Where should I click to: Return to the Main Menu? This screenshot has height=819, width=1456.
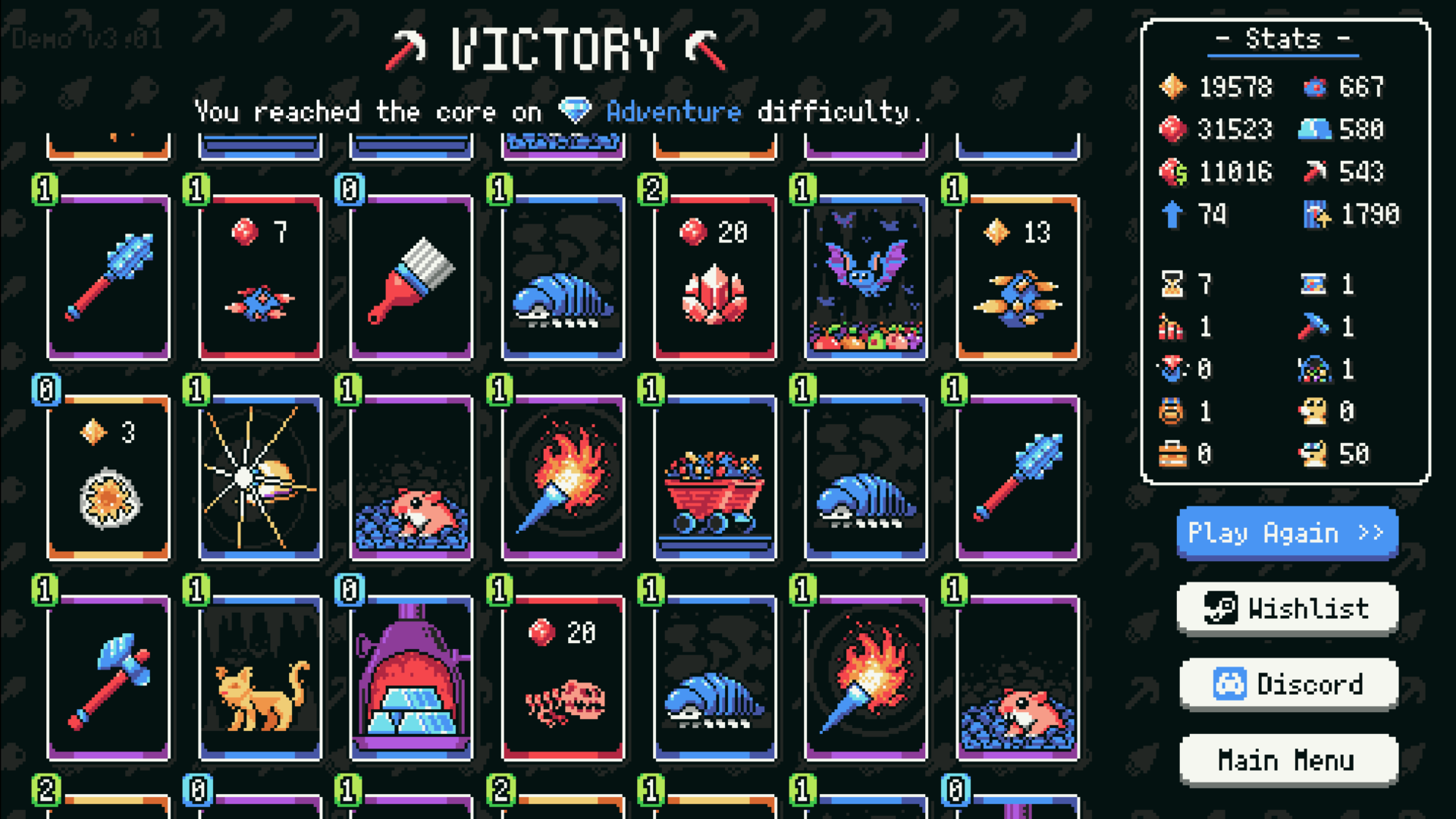(1287, 760)
